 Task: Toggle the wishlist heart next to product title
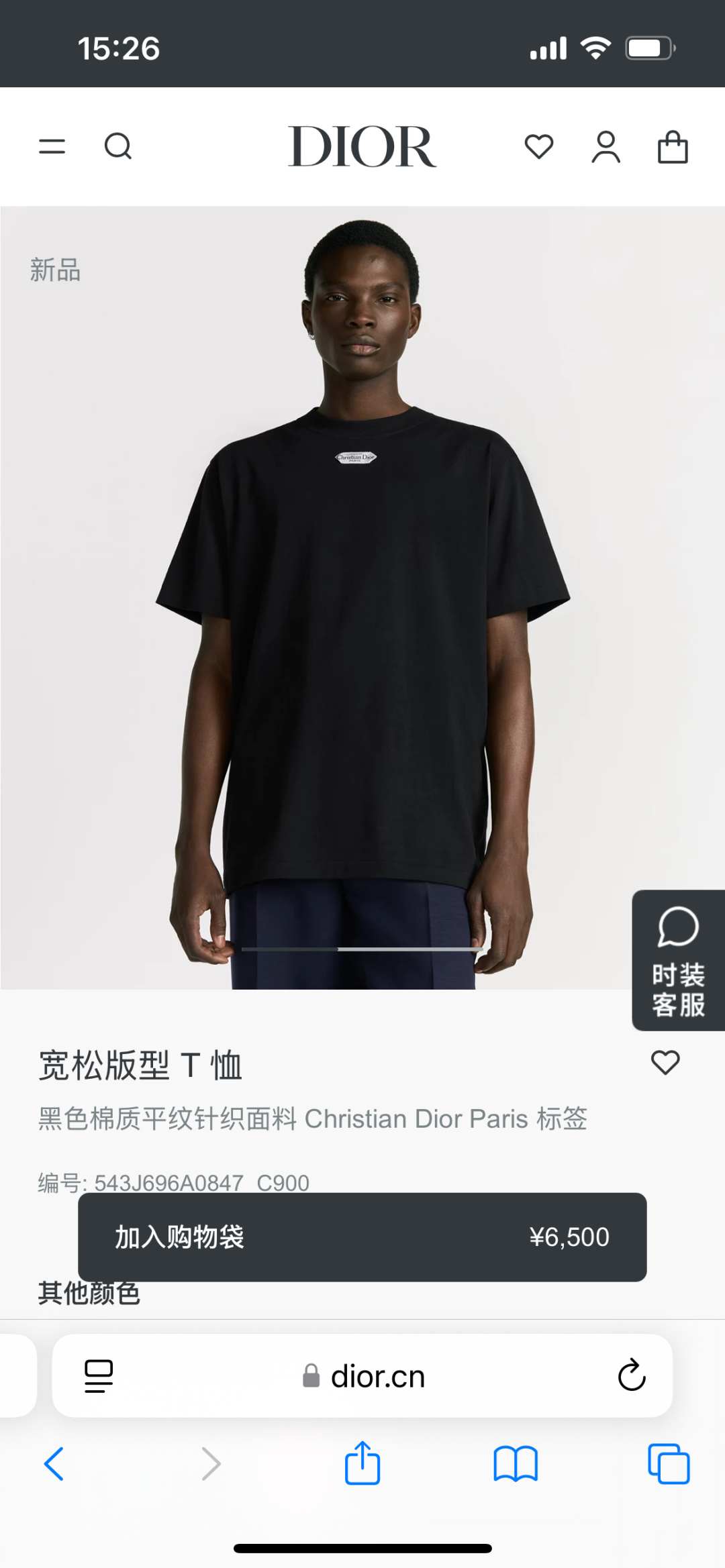pos(665,1063)
